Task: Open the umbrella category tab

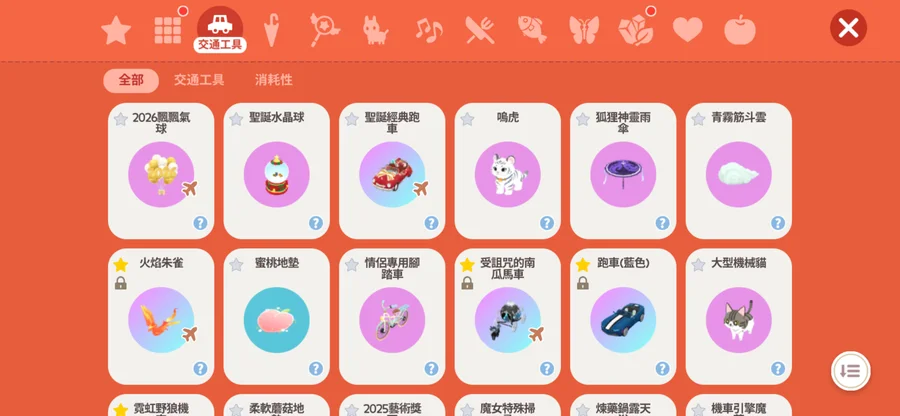Action: point(272,30)
